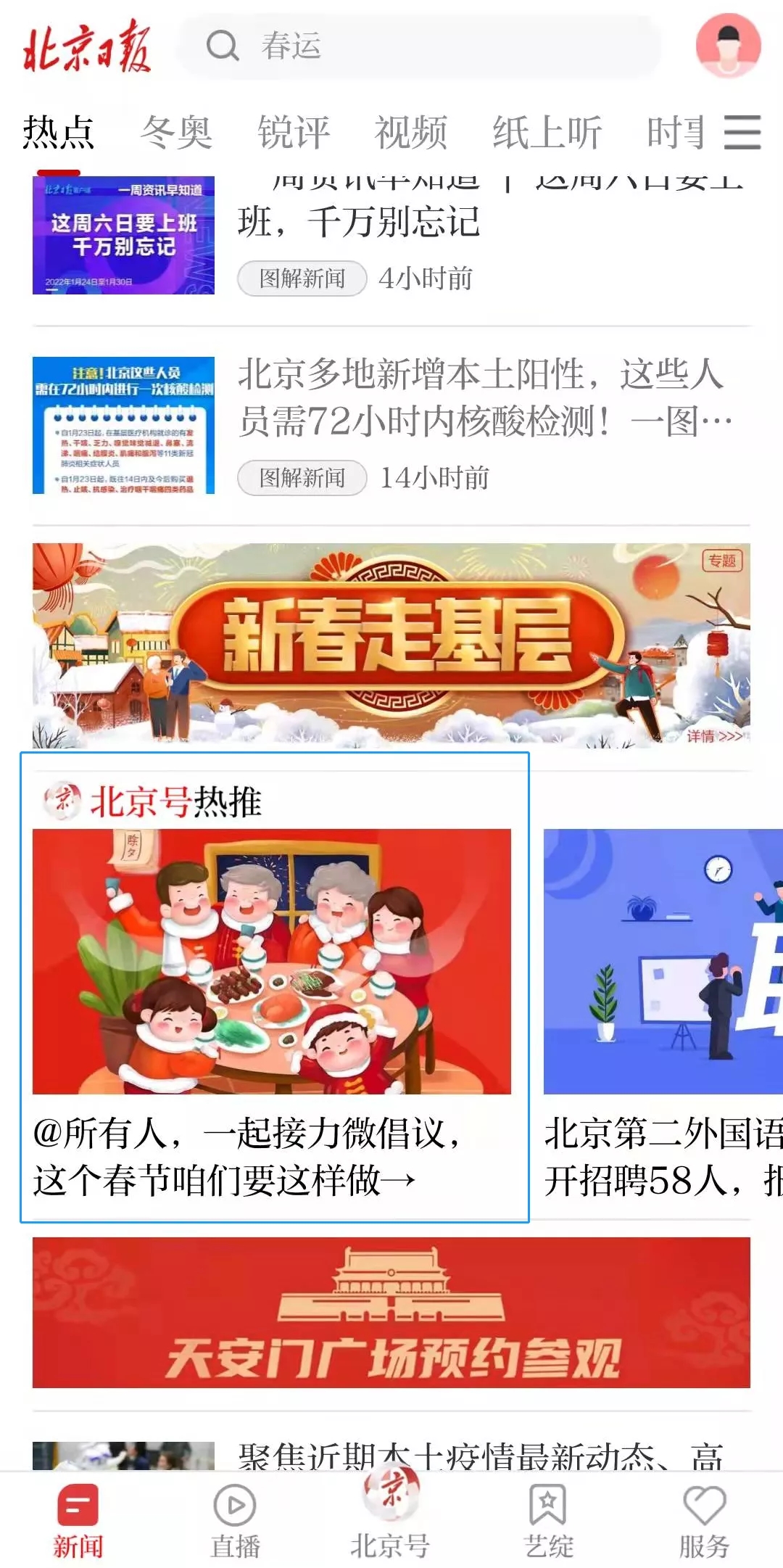The height and width of the screenshot is (1568, 783).
Task: Open the 天安门广场预约参观 banner
Action: click(391, 1313)
